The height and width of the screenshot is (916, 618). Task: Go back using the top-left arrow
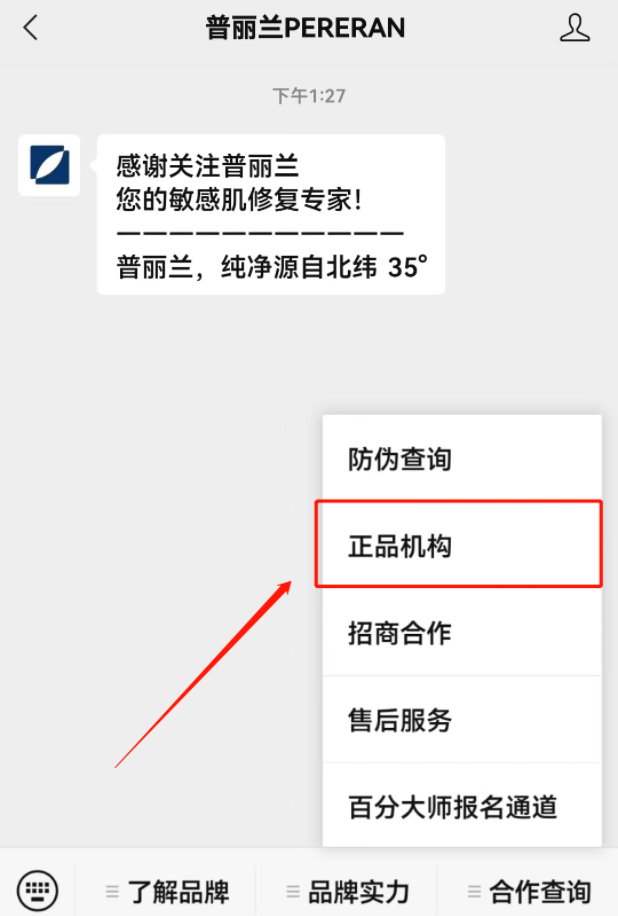[30, 28]
